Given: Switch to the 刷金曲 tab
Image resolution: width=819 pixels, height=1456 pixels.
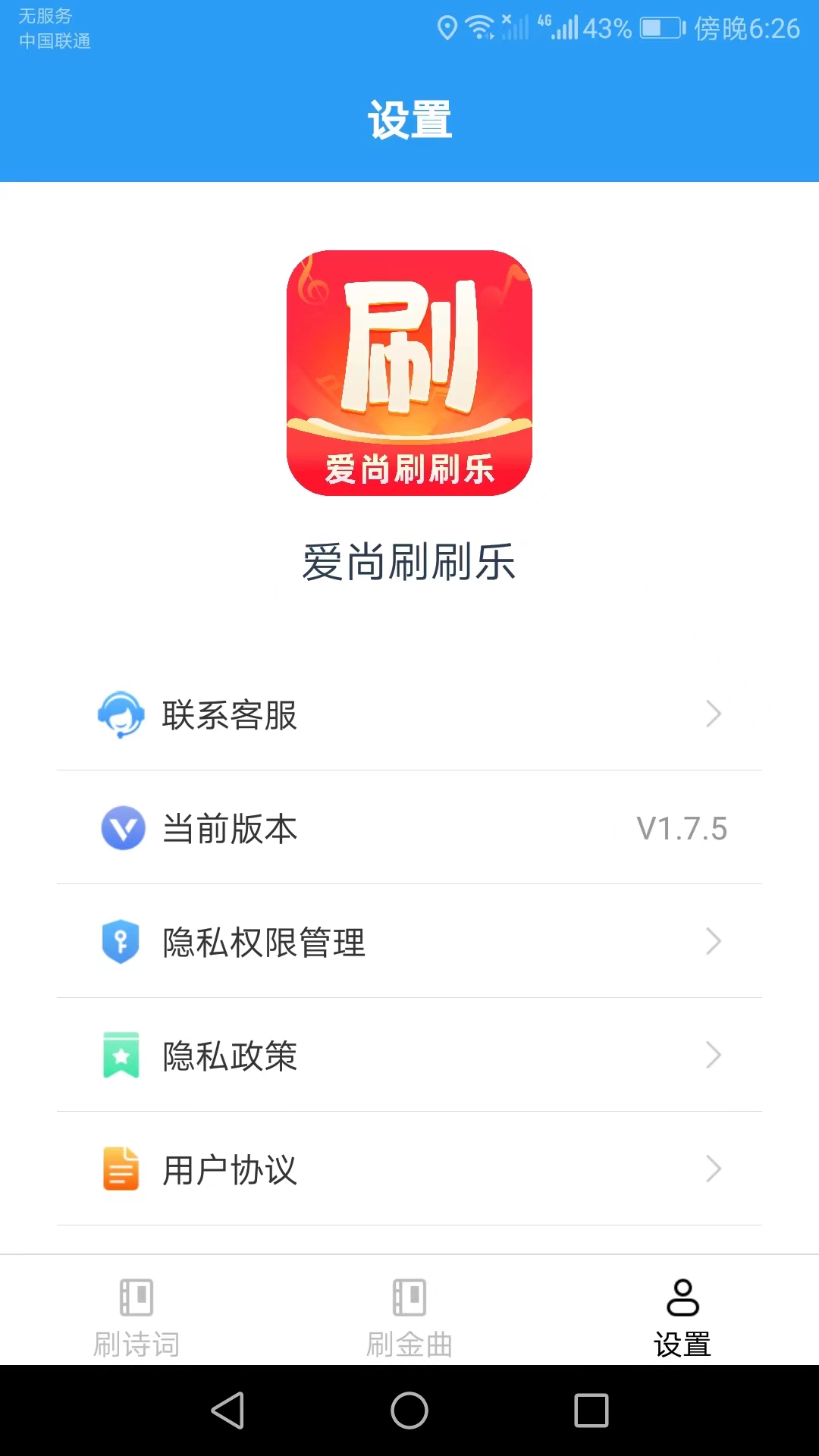Looking at the screenshot, I should point(409,1317).
